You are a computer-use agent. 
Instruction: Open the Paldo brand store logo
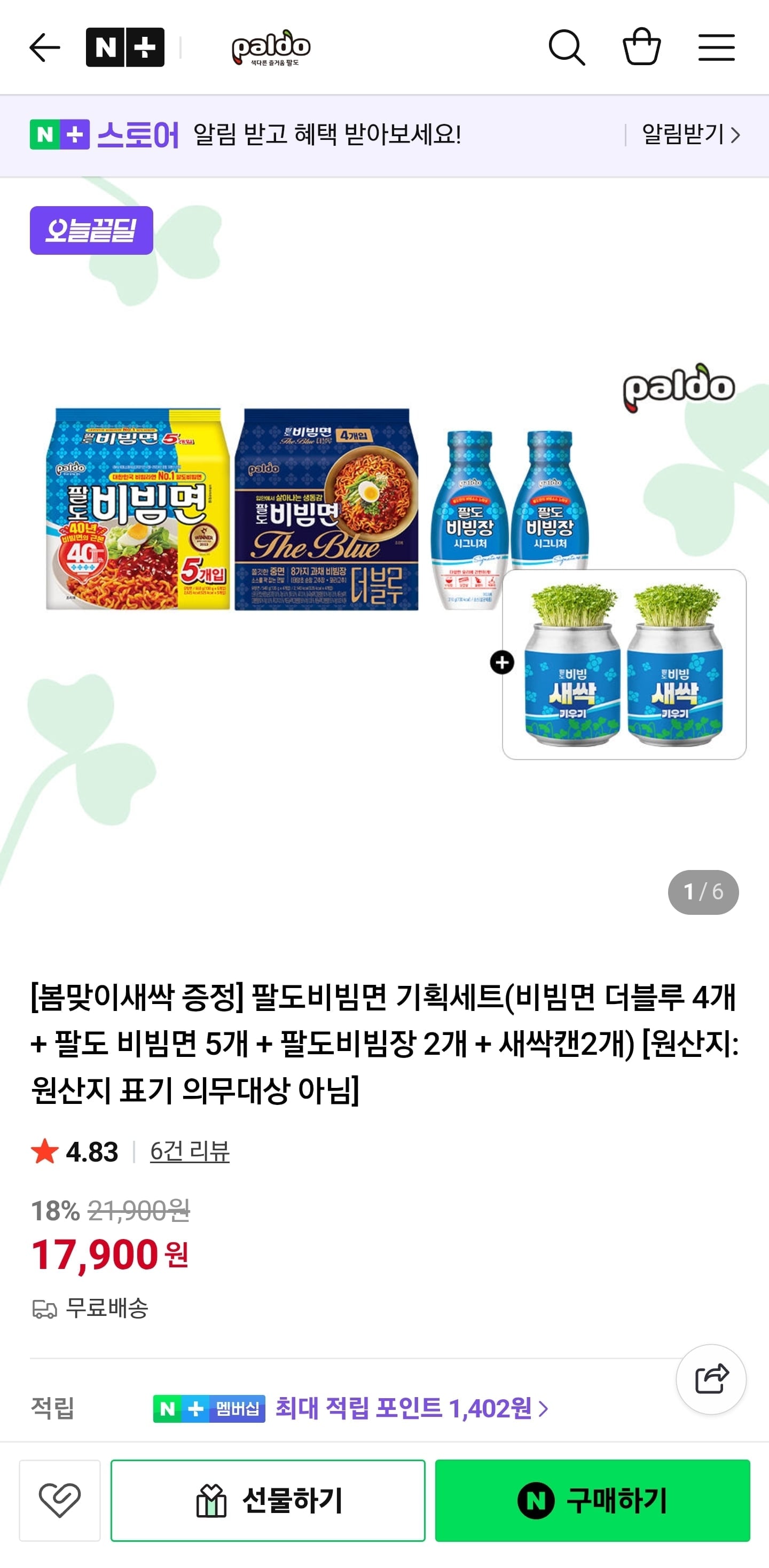[271, 48]
